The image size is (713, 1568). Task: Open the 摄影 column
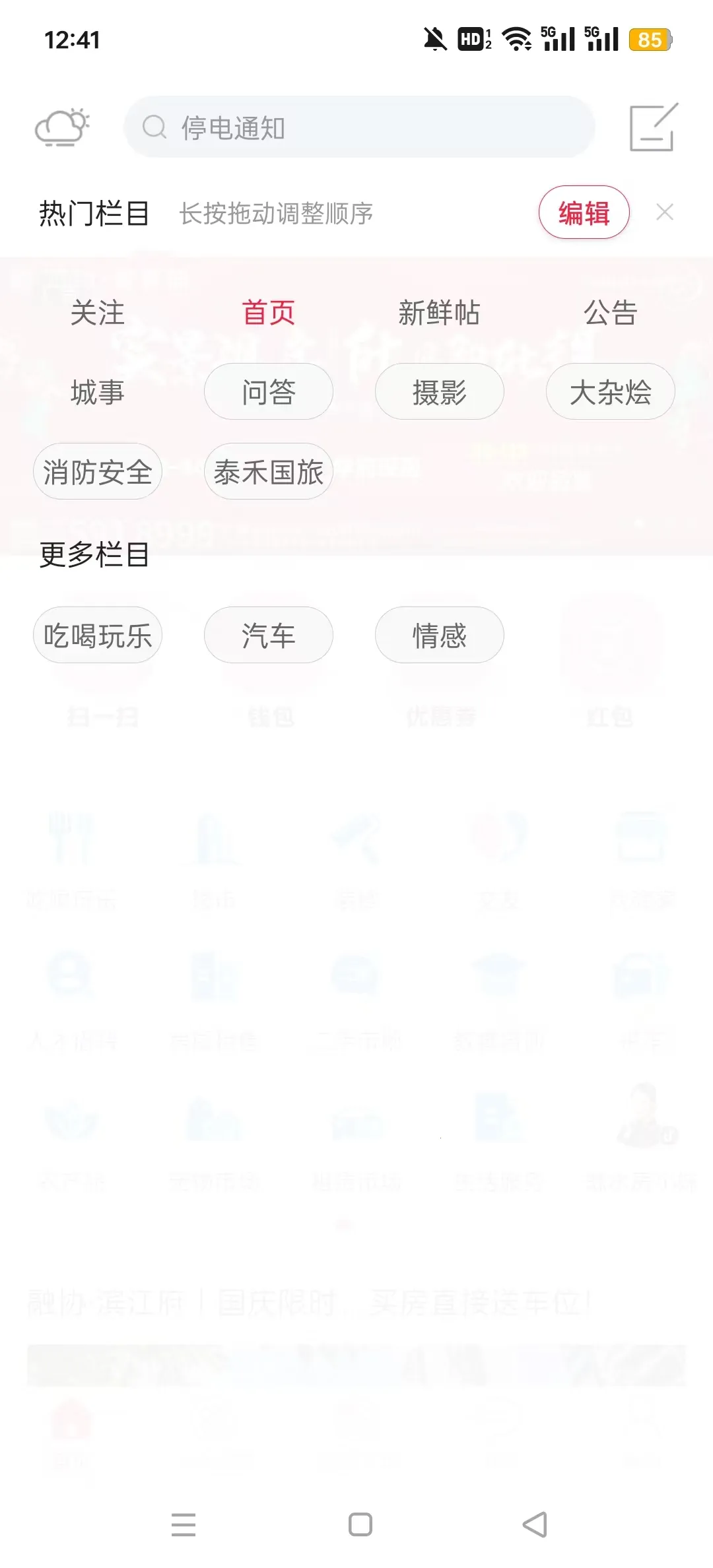439,392
